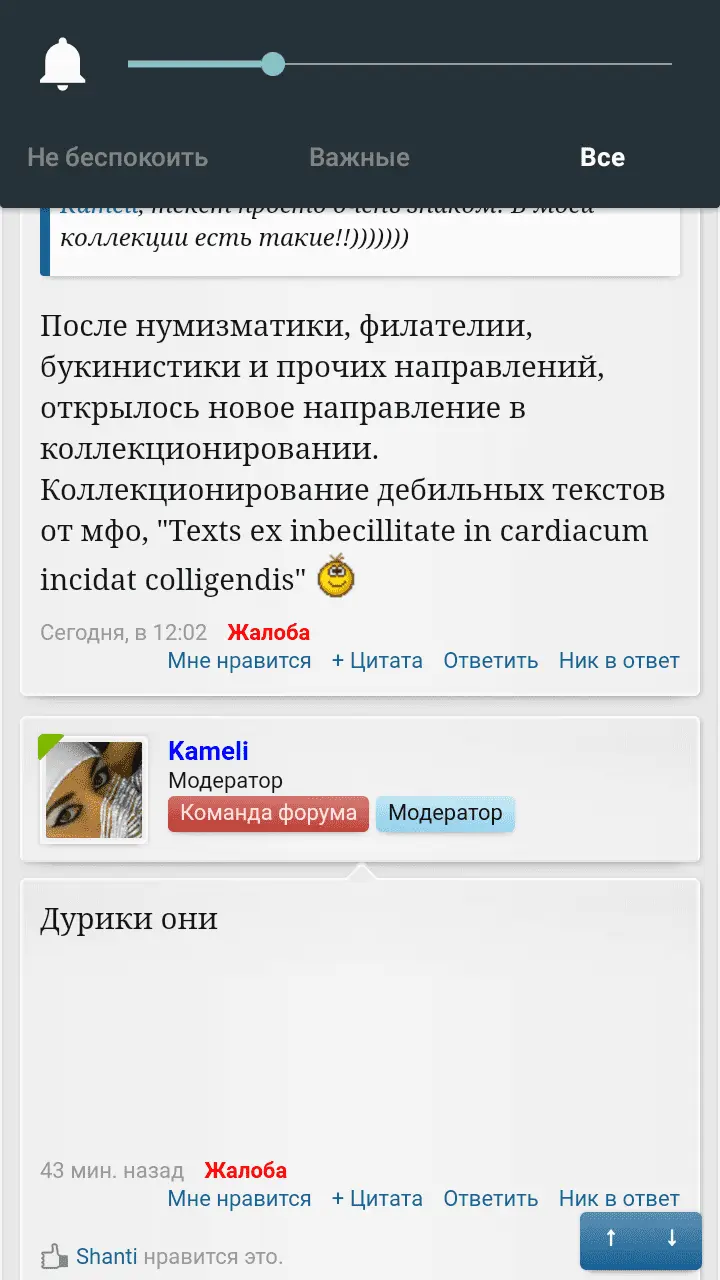Viewport: 720px width, 1280px height.
Task: Reply to Kameli's post
Action: pos(490,1199)
